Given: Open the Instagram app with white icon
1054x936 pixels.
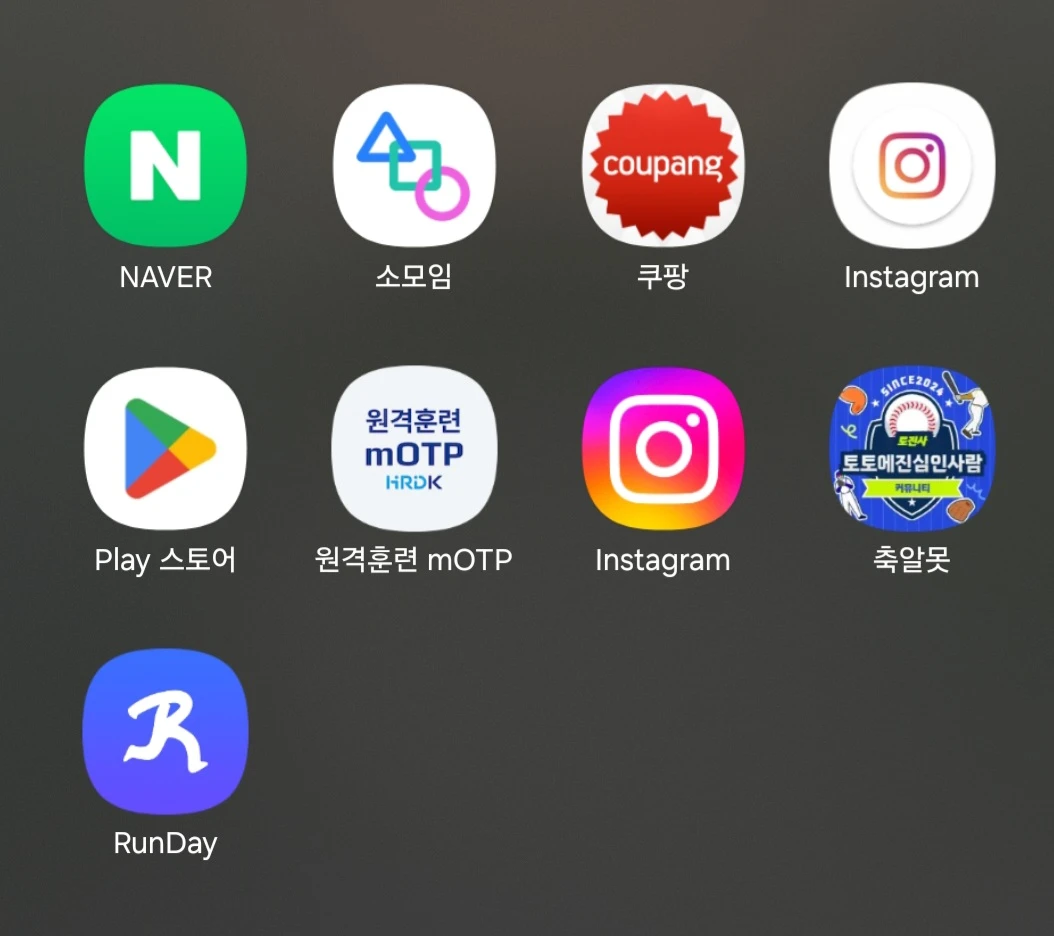Looking at the screenshot, I should click(912, 165).
